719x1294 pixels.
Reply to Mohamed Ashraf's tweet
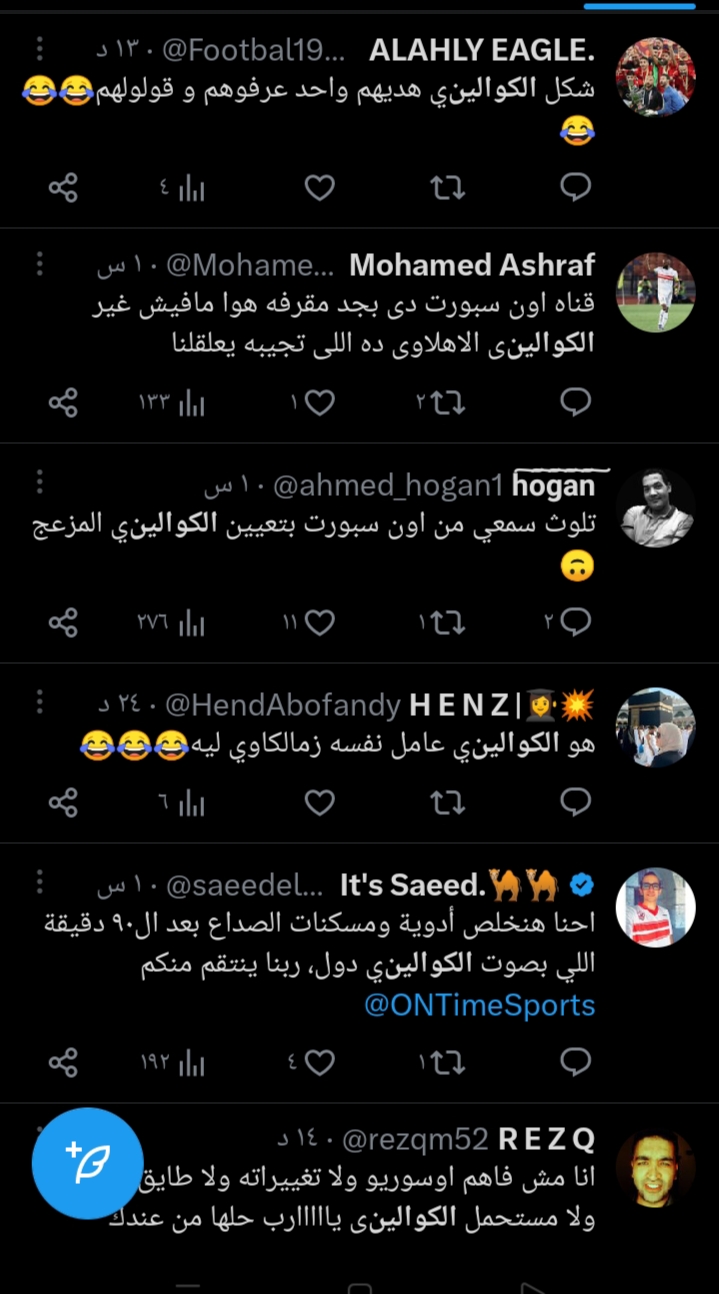tap(575, 403)
